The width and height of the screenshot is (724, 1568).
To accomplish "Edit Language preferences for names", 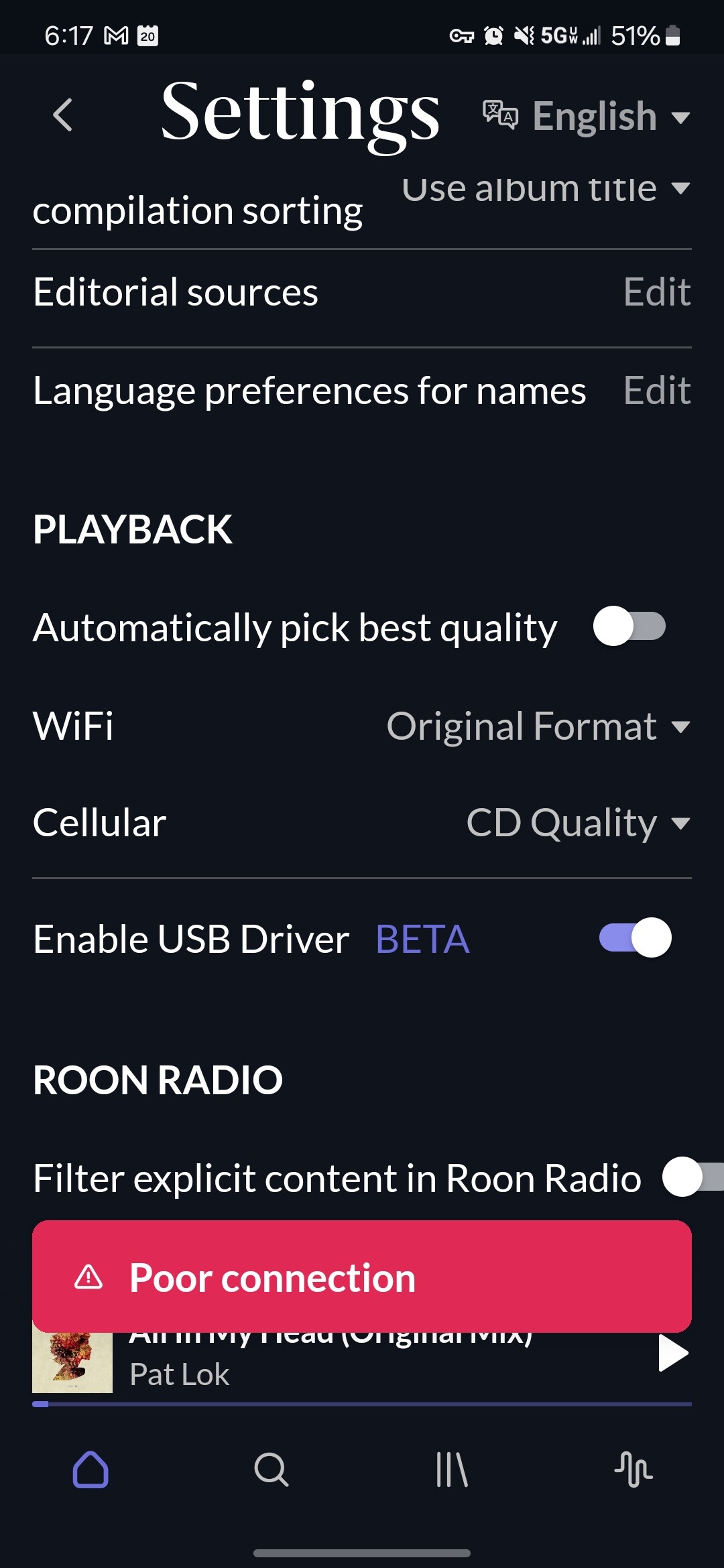I will (x=657, y=390).
